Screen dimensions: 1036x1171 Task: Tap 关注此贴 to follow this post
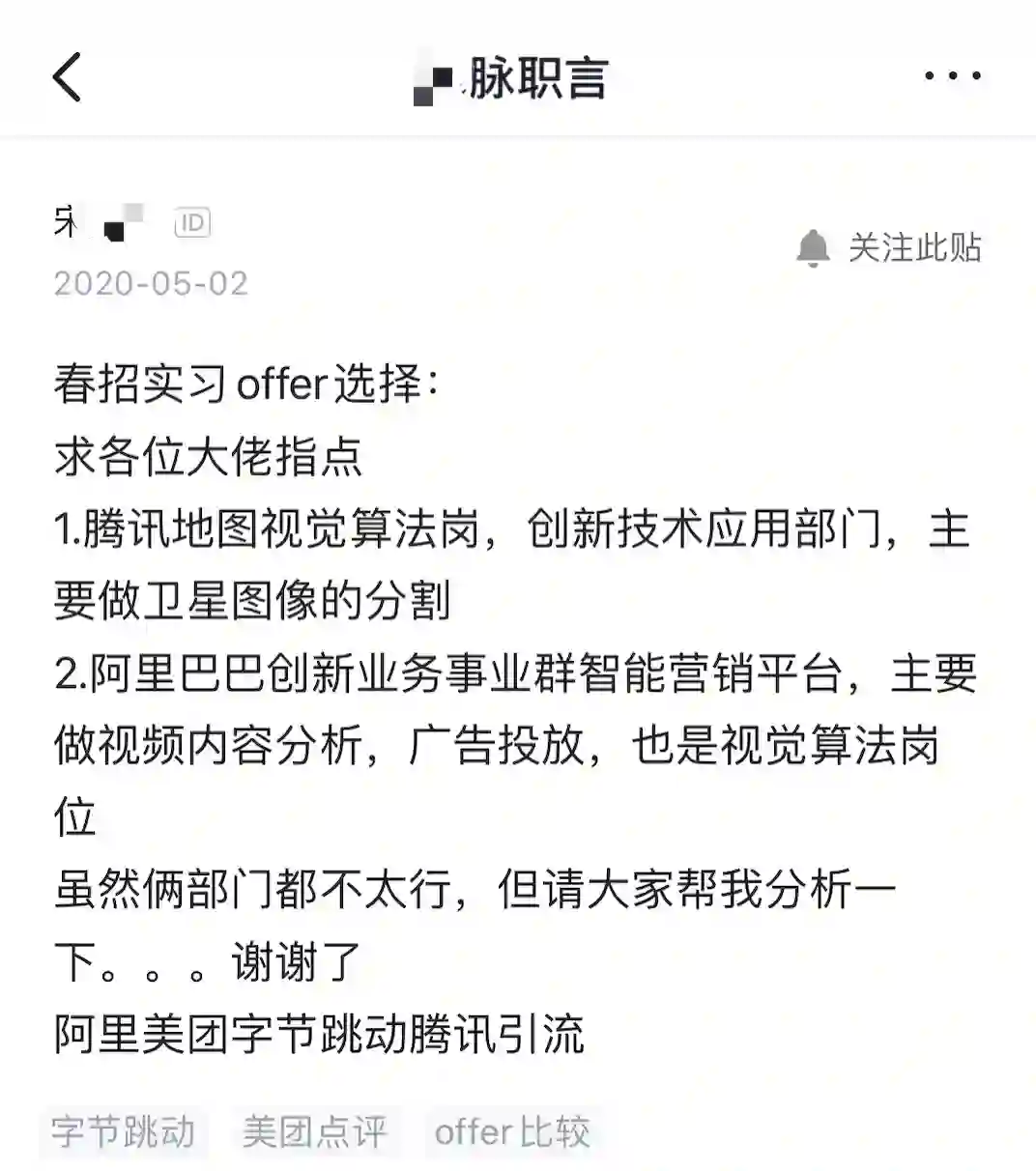tap(889, 248)
